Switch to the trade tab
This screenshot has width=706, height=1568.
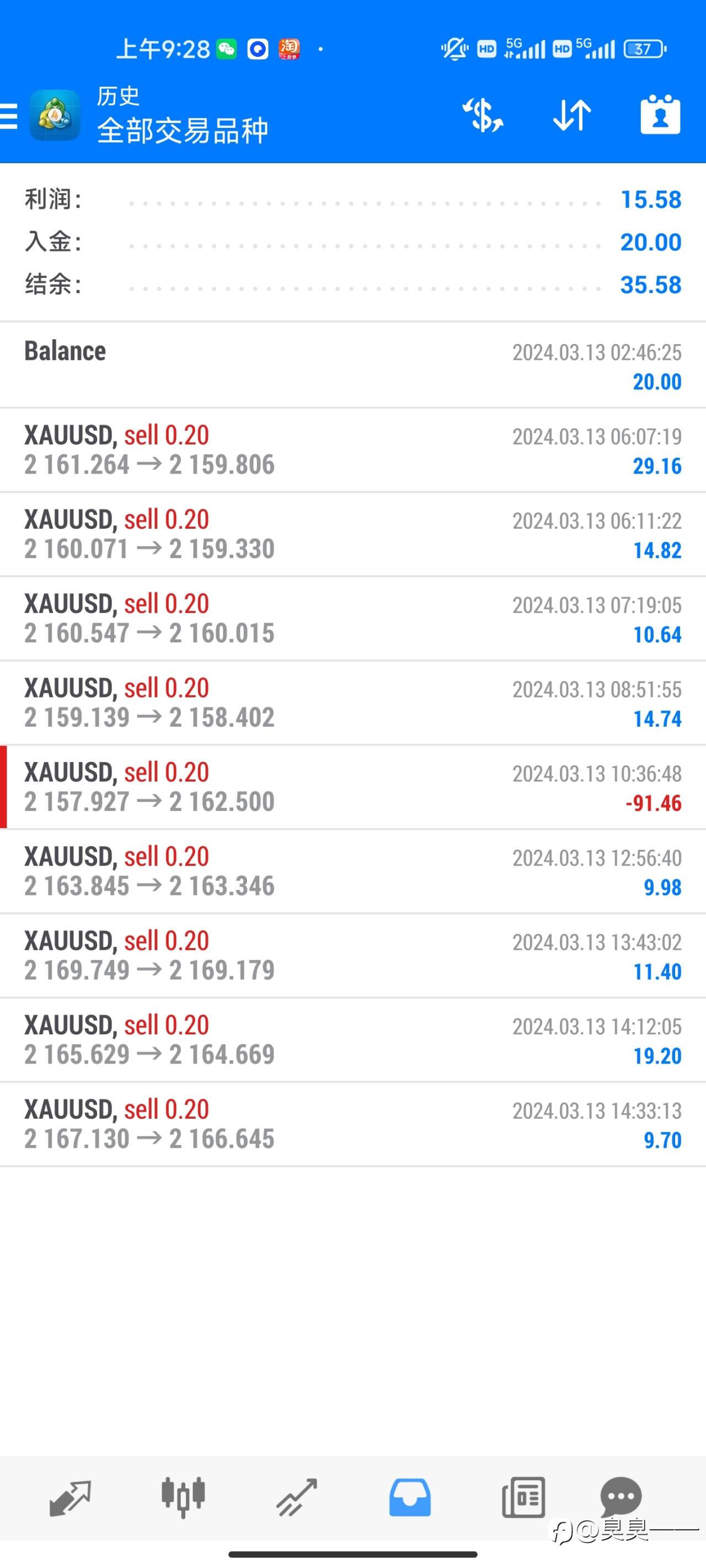[x=297, y=1497]
